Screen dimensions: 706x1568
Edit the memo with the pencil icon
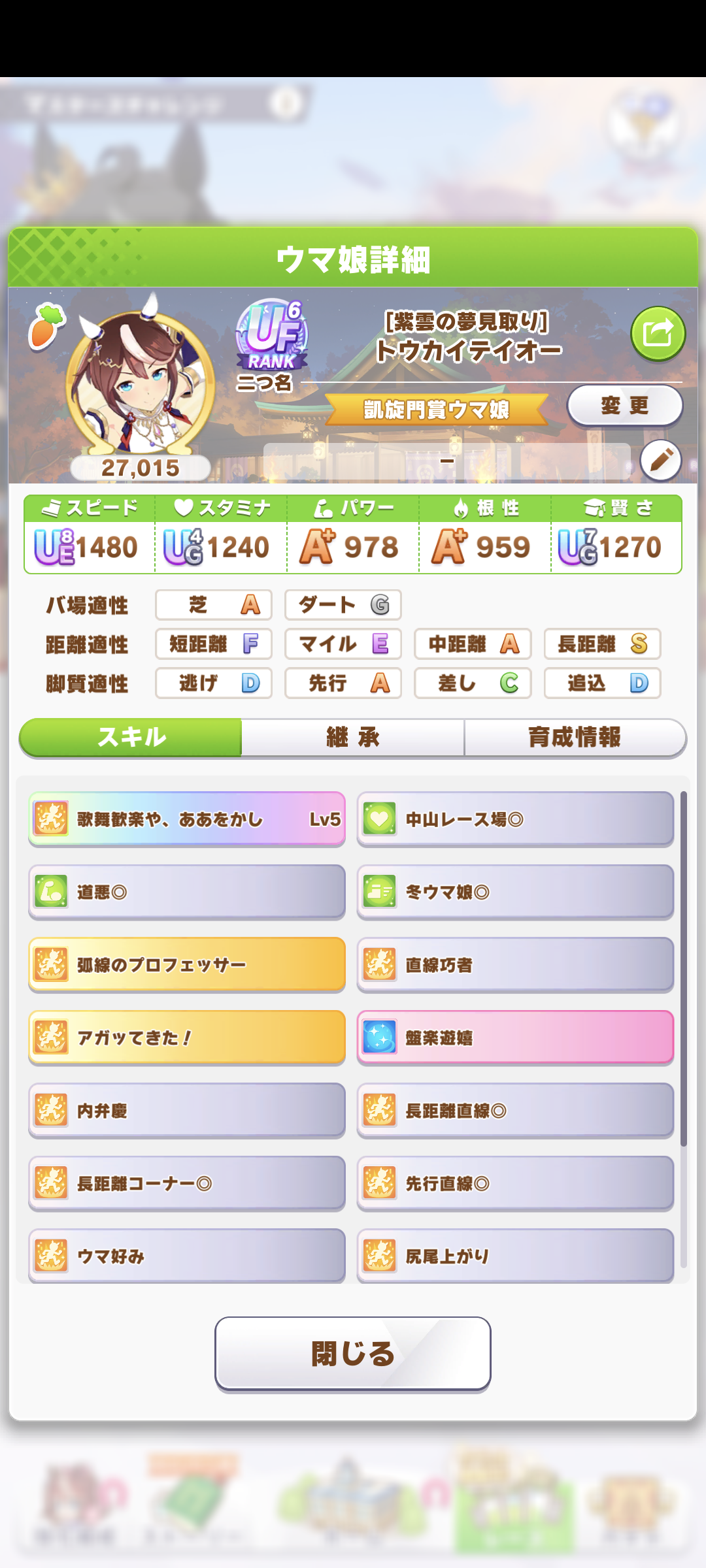[661, 460]
